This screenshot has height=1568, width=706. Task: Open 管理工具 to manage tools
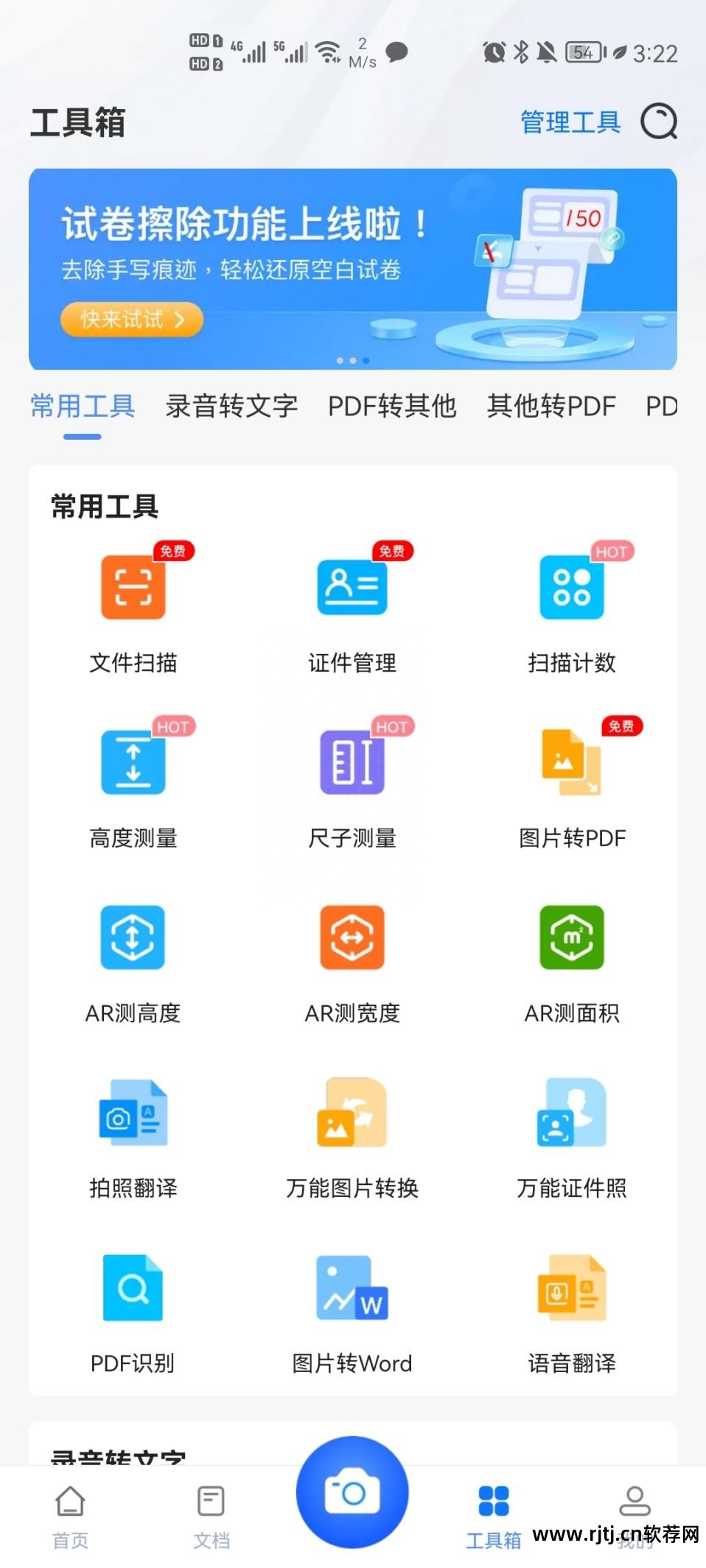click(570, 122)
